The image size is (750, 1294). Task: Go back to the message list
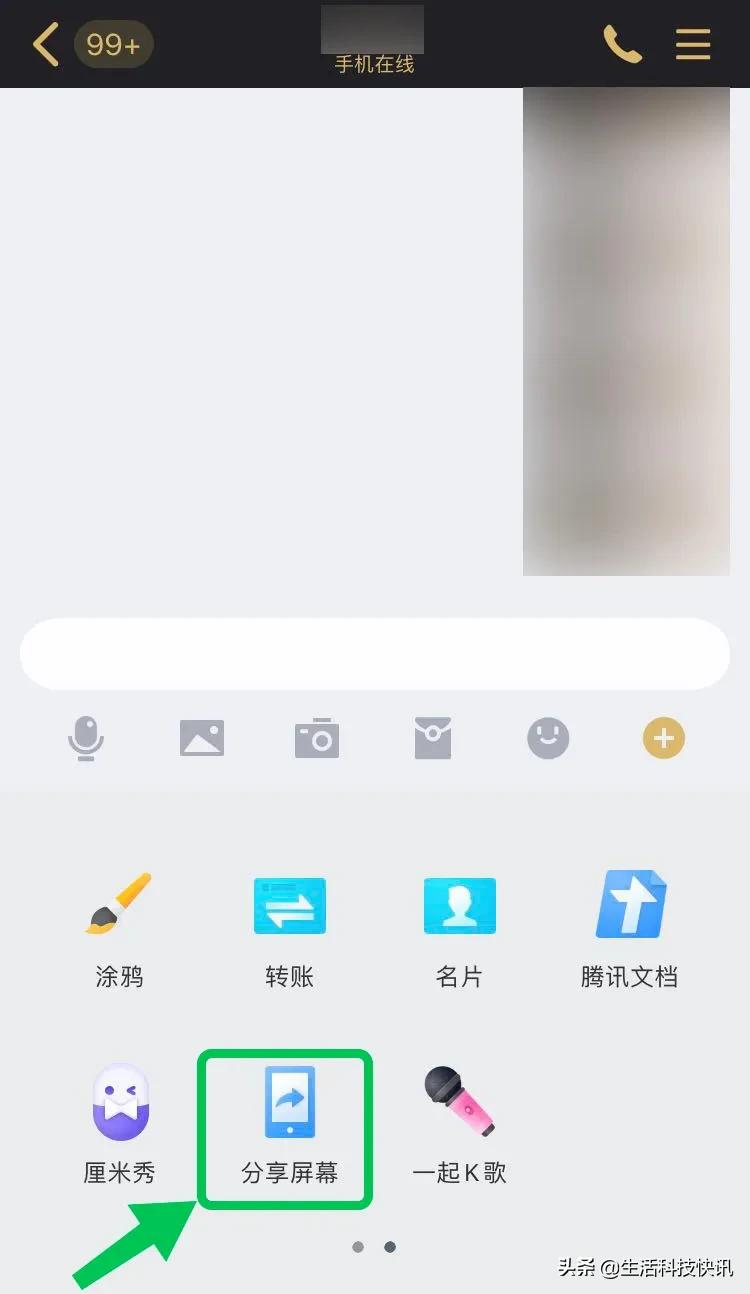[x=44, y=44]
